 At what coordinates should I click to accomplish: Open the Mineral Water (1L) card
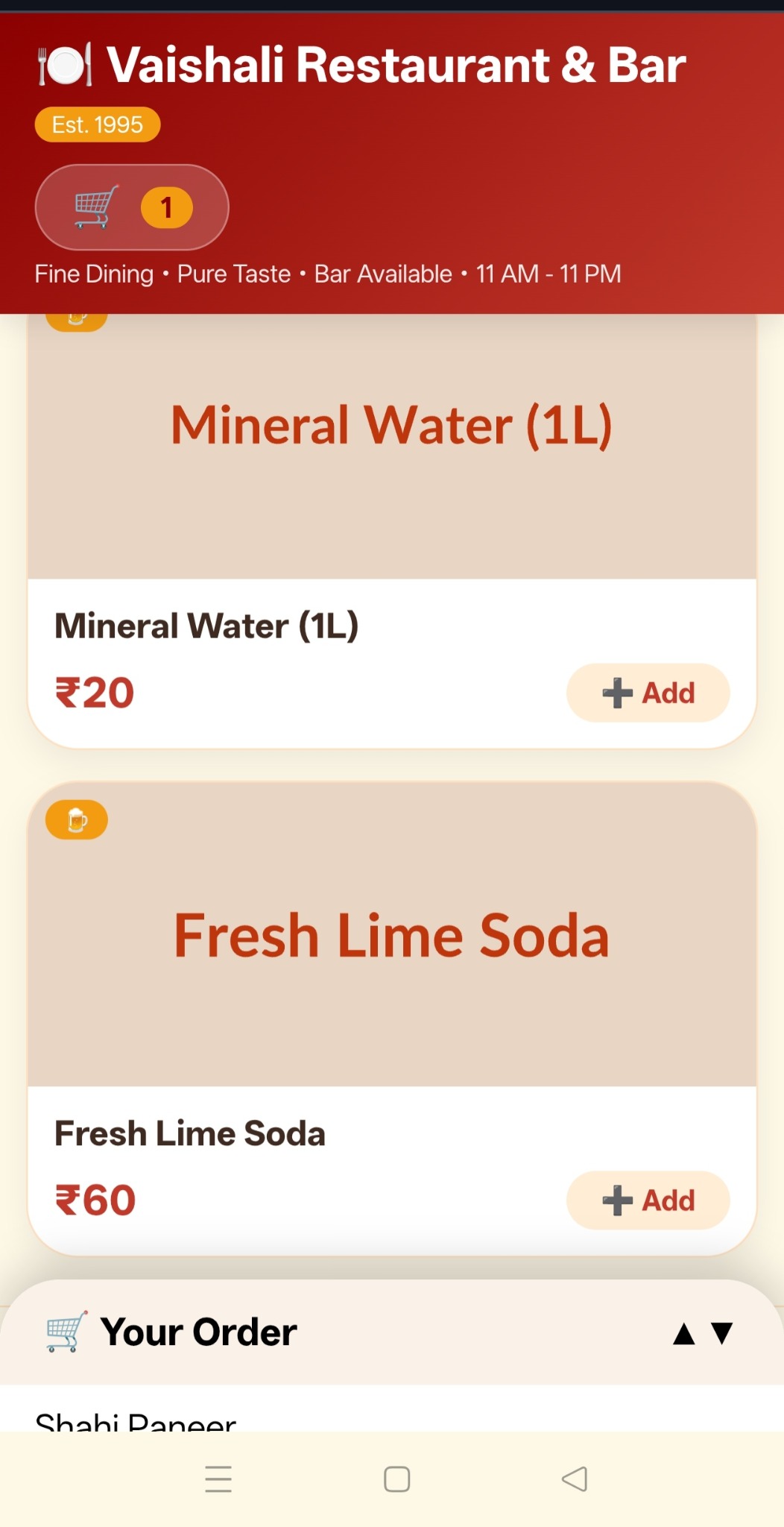point(391,447)
